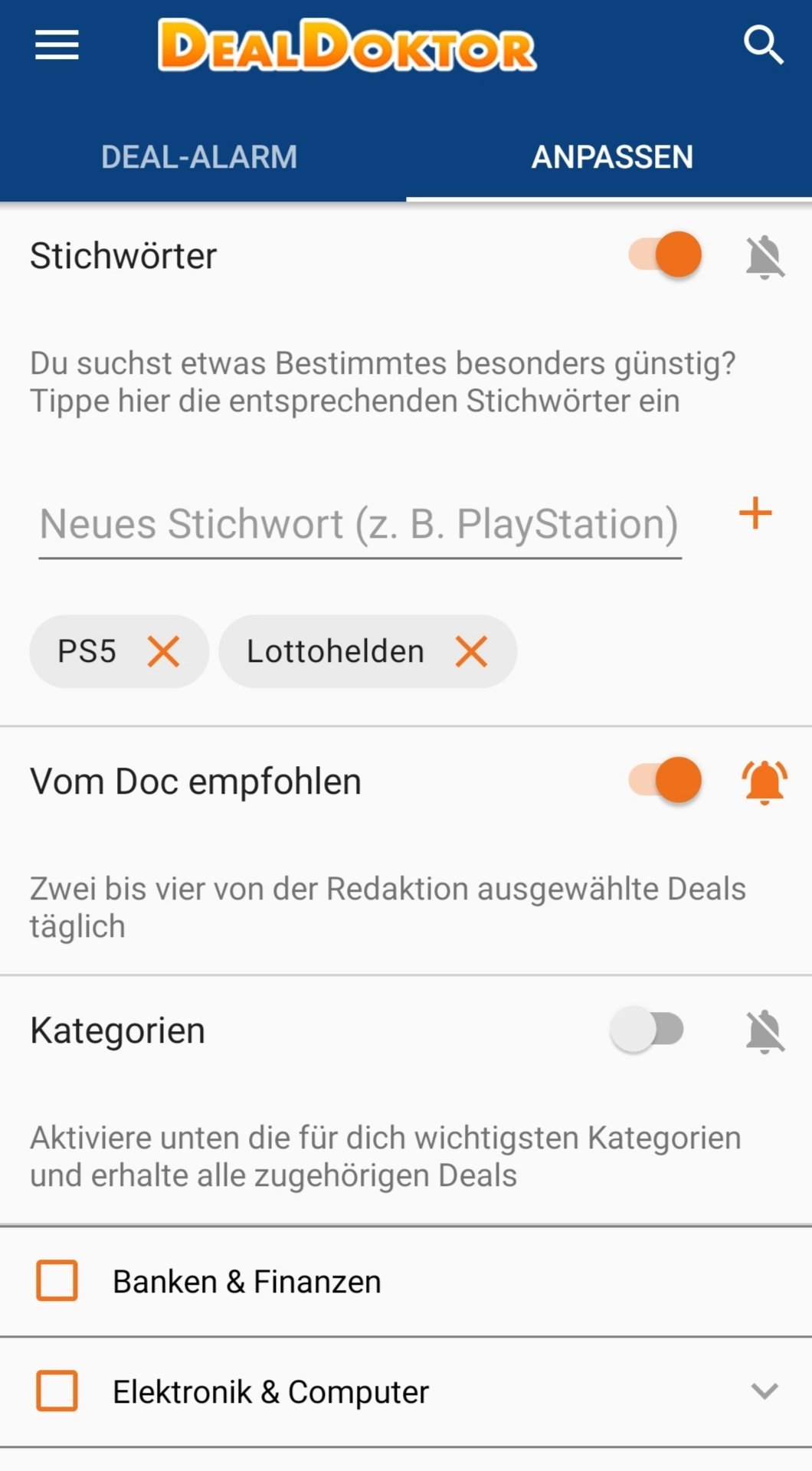Select the ANPASSEN tab

point(612,157)
